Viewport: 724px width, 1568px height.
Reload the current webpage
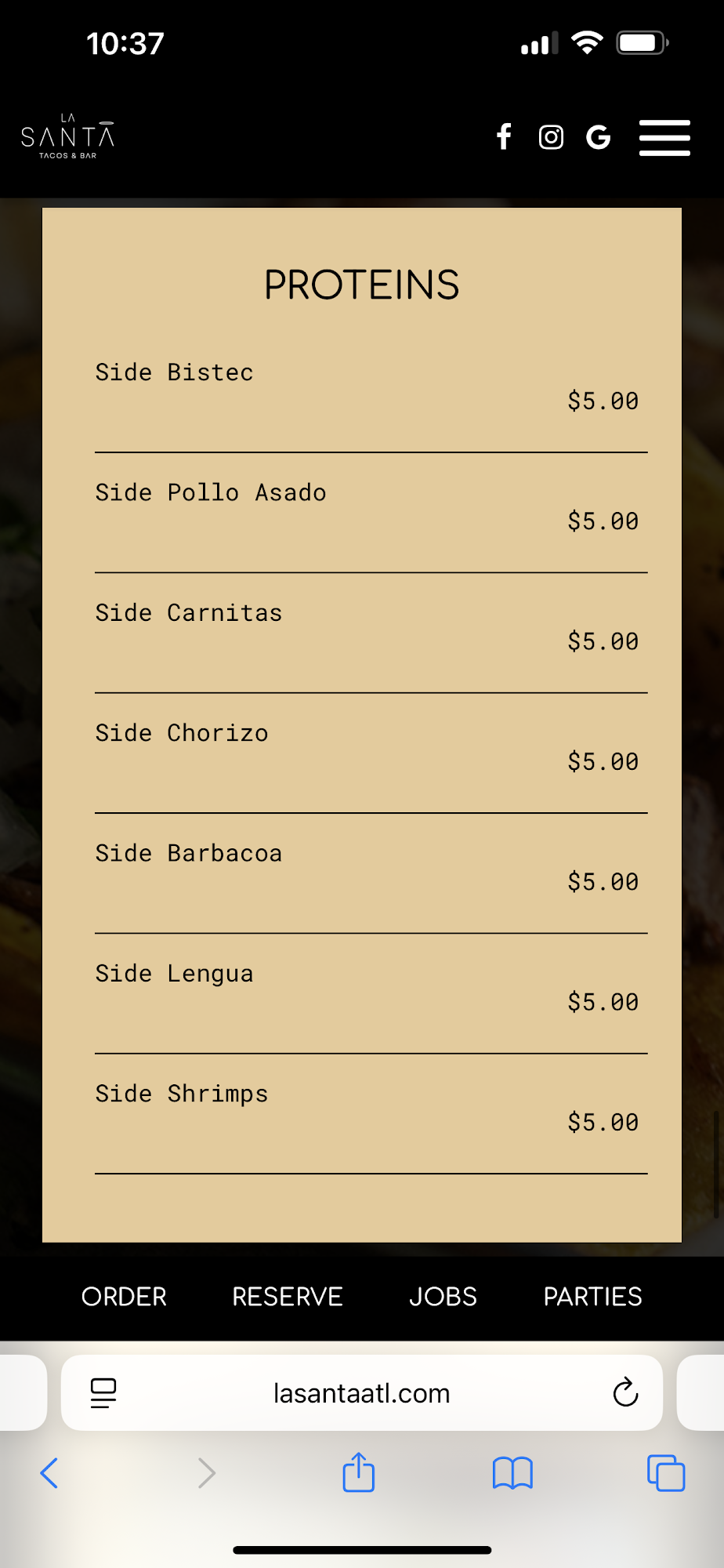click(625, 1393)
